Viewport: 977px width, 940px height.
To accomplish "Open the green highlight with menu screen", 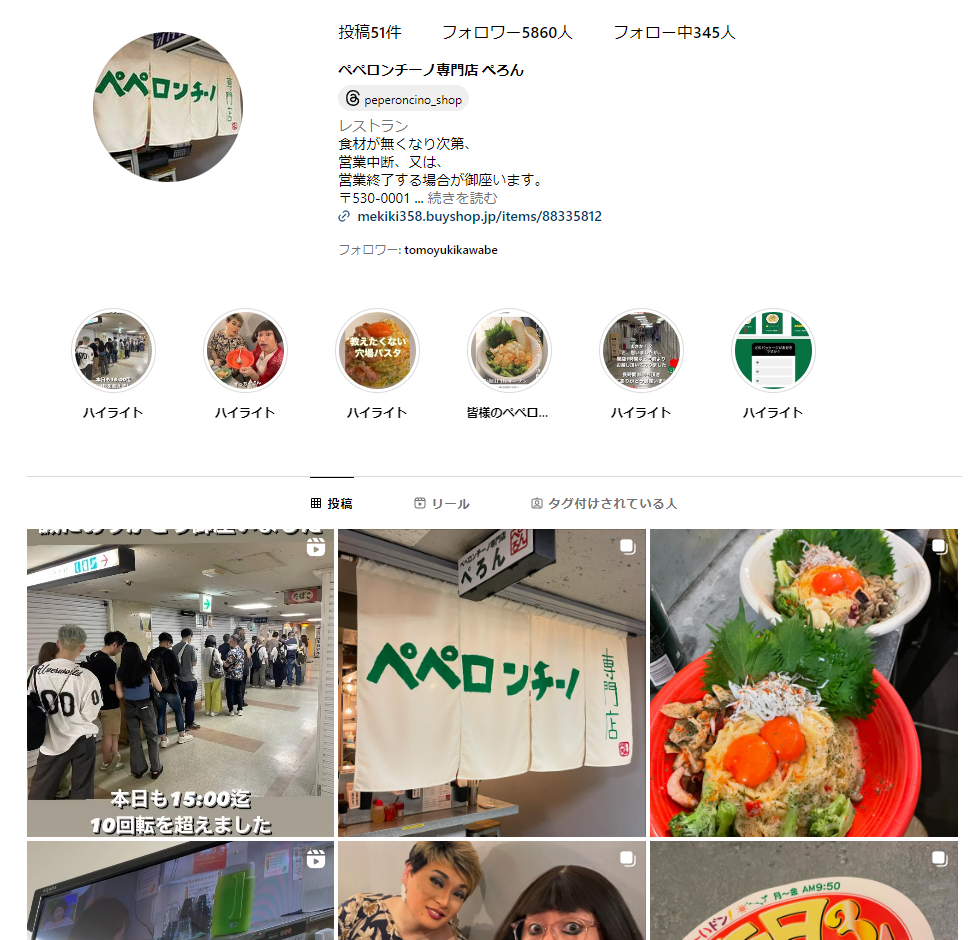I will tap(773, 351).
